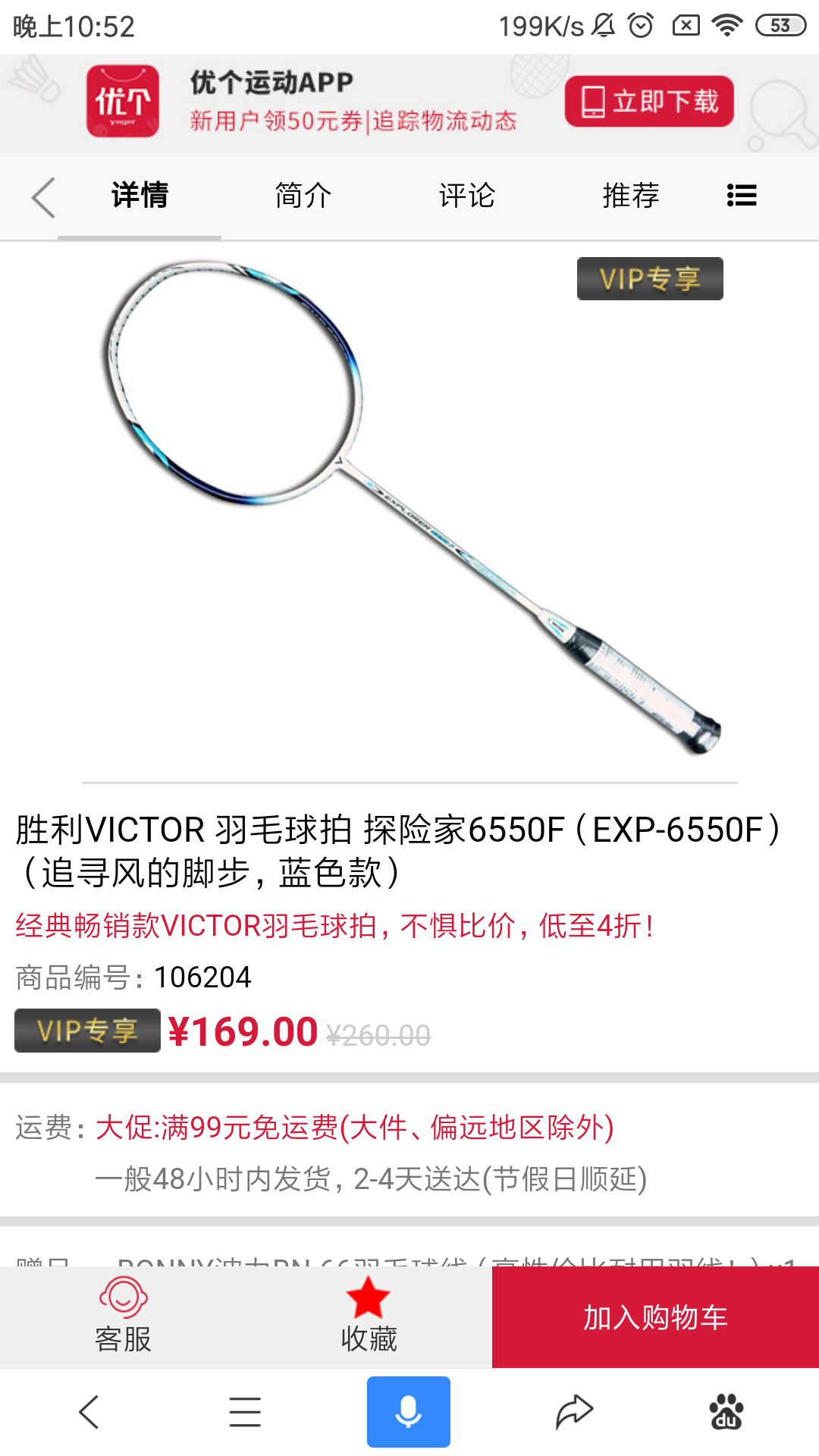Select the 详情 tab
Screen dimensions: 819x1456
coord(140,196)
